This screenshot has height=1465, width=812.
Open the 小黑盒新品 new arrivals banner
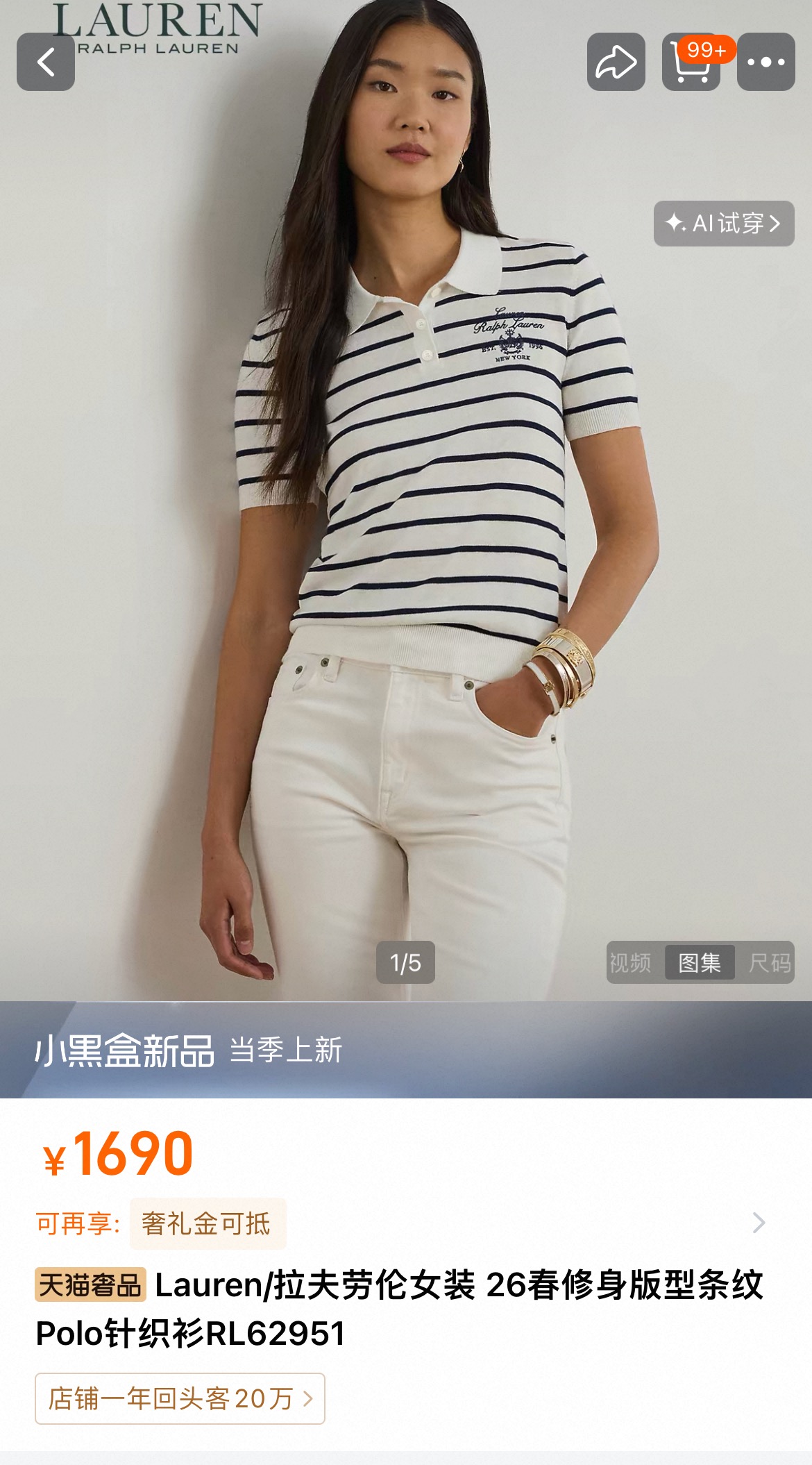coord(187,1050)
